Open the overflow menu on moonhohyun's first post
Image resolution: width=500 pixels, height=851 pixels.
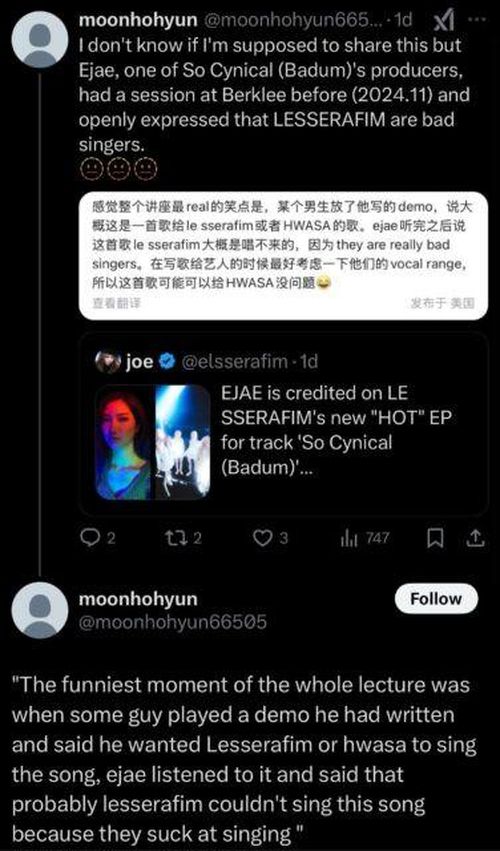click(477, 19)
